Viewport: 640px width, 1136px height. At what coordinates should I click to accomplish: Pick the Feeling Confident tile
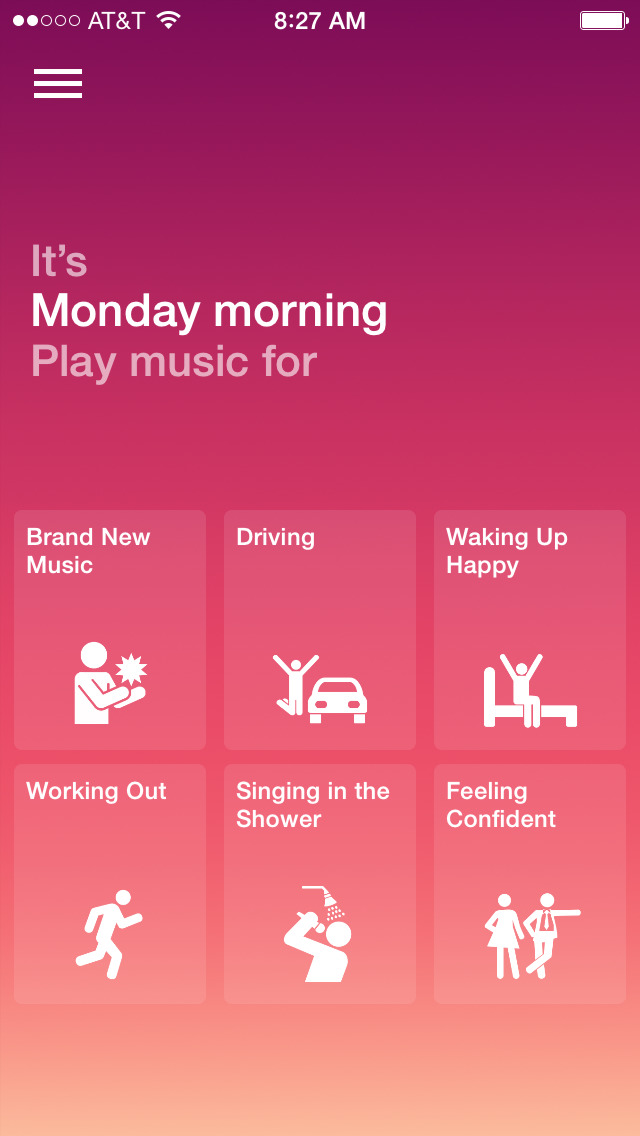(530, 884)
